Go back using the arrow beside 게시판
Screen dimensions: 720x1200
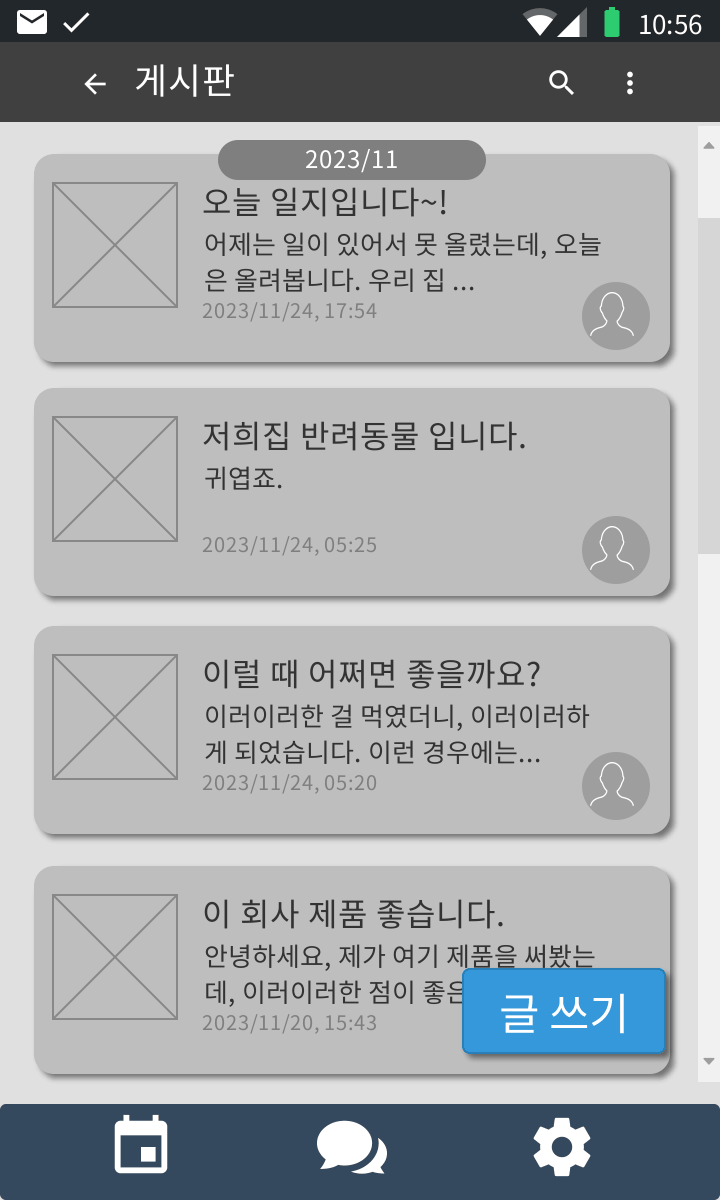(95, 84)
